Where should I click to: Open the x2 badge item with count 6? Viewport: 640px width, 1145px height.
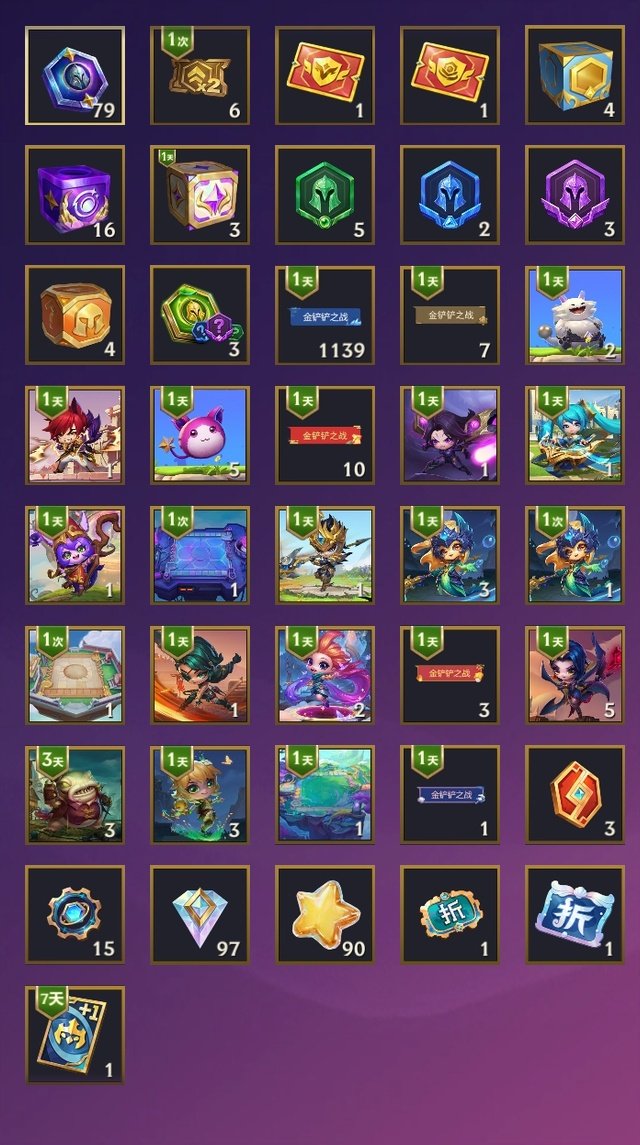click(199, 75)
